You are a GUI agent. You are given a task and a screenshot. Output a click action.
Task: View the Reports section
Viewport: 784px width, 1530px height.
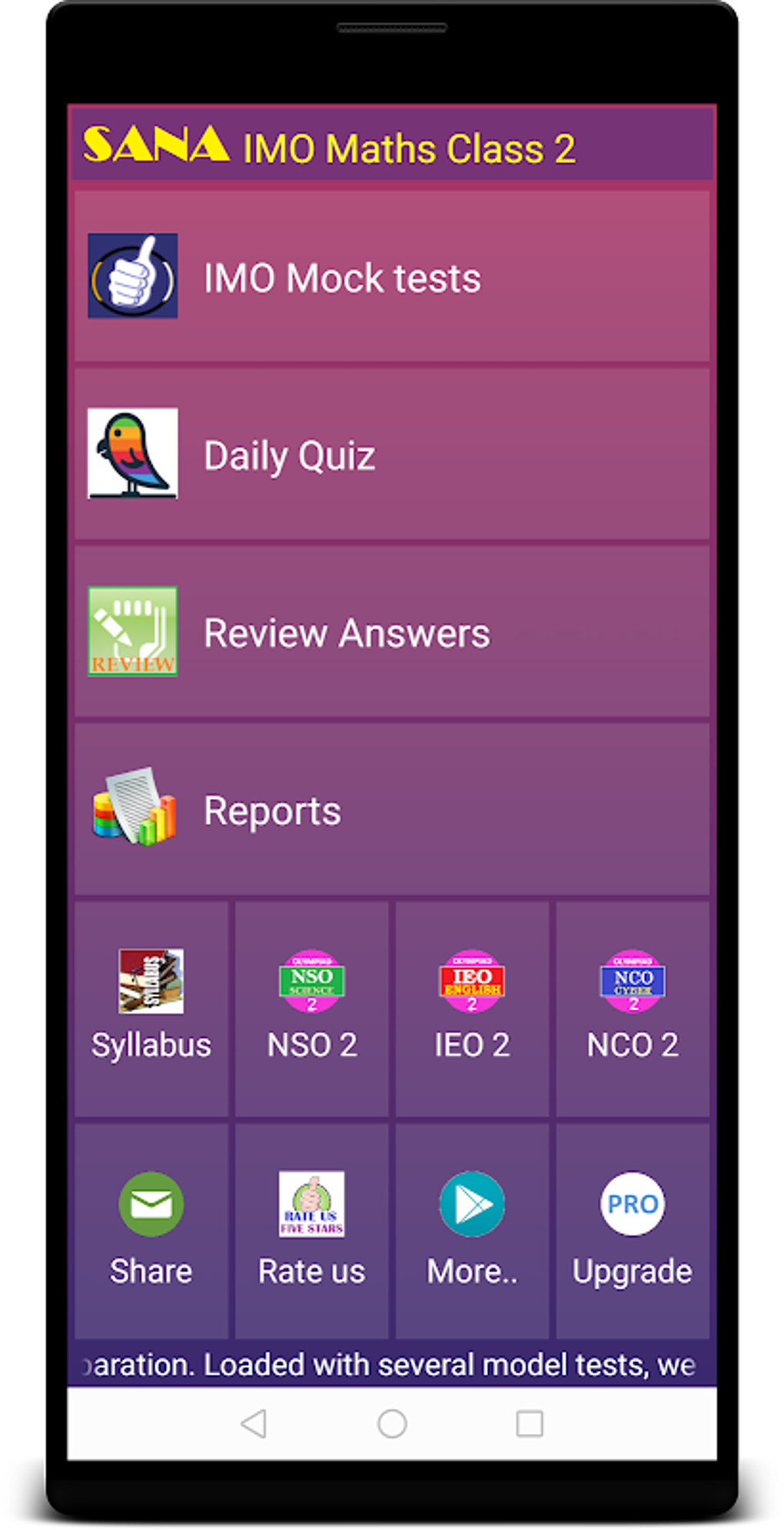coord(391,810)
